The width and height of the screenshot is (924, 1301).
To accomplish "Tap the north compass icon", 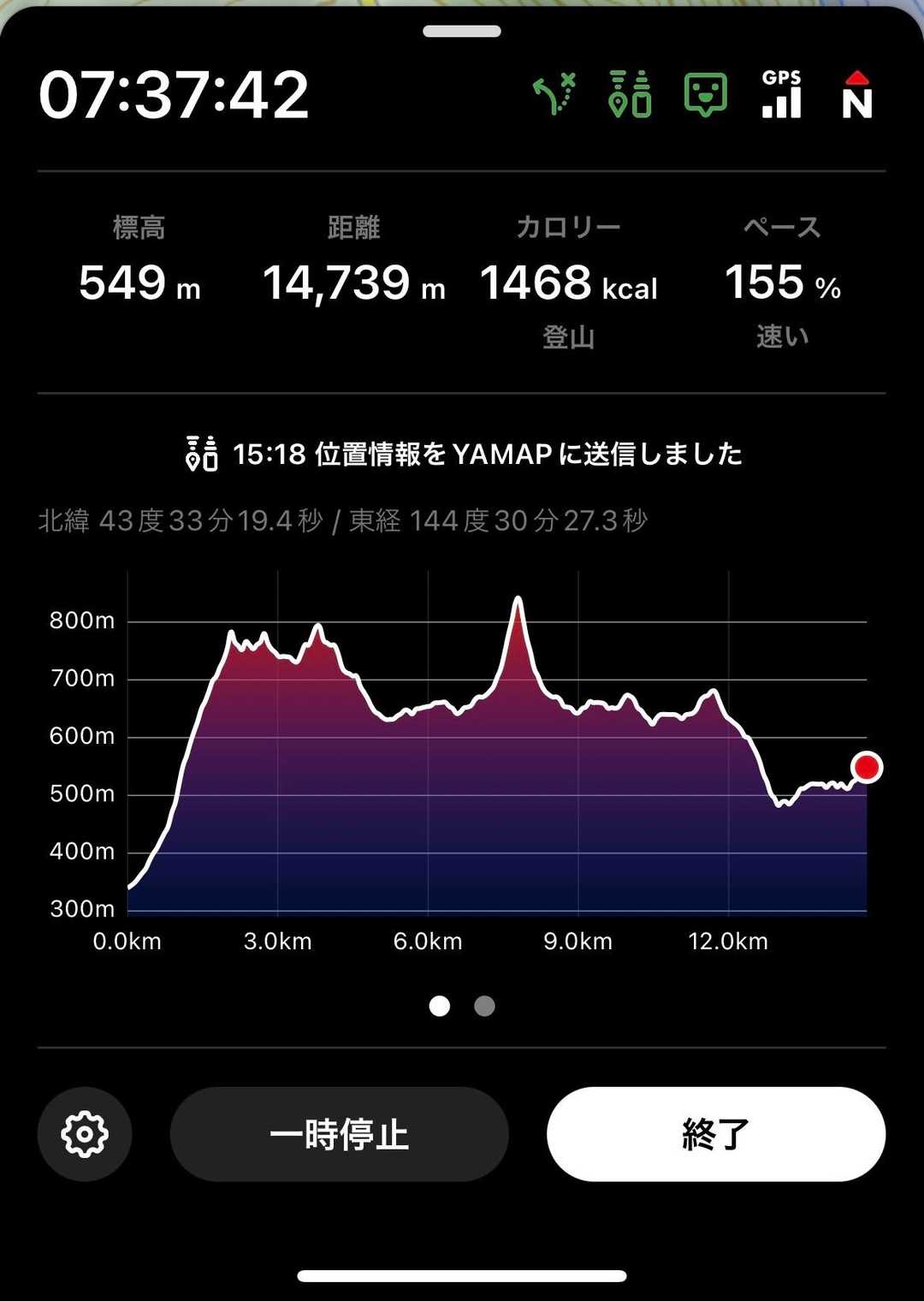I will click(856, 94).
